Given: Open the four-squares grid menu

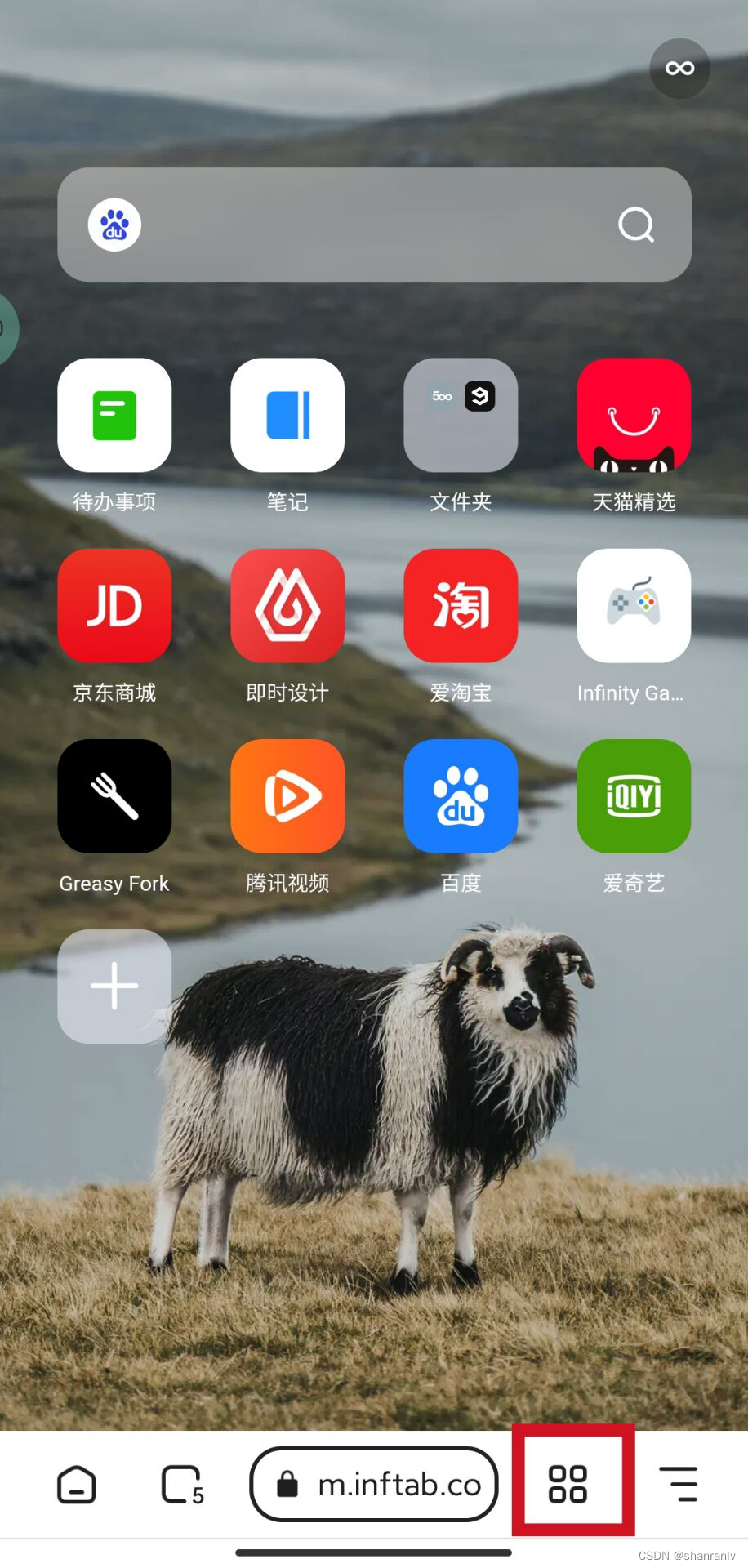Looking at the screenshot, I should (568, 1484).
